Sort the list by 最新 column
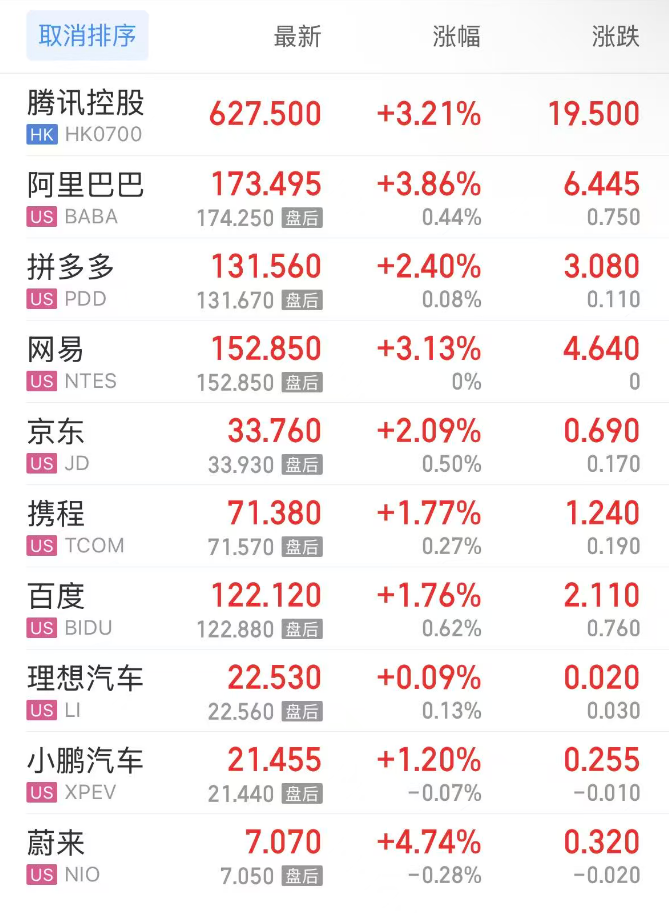This screenshot has width=669, height=913. click(297, 37)
